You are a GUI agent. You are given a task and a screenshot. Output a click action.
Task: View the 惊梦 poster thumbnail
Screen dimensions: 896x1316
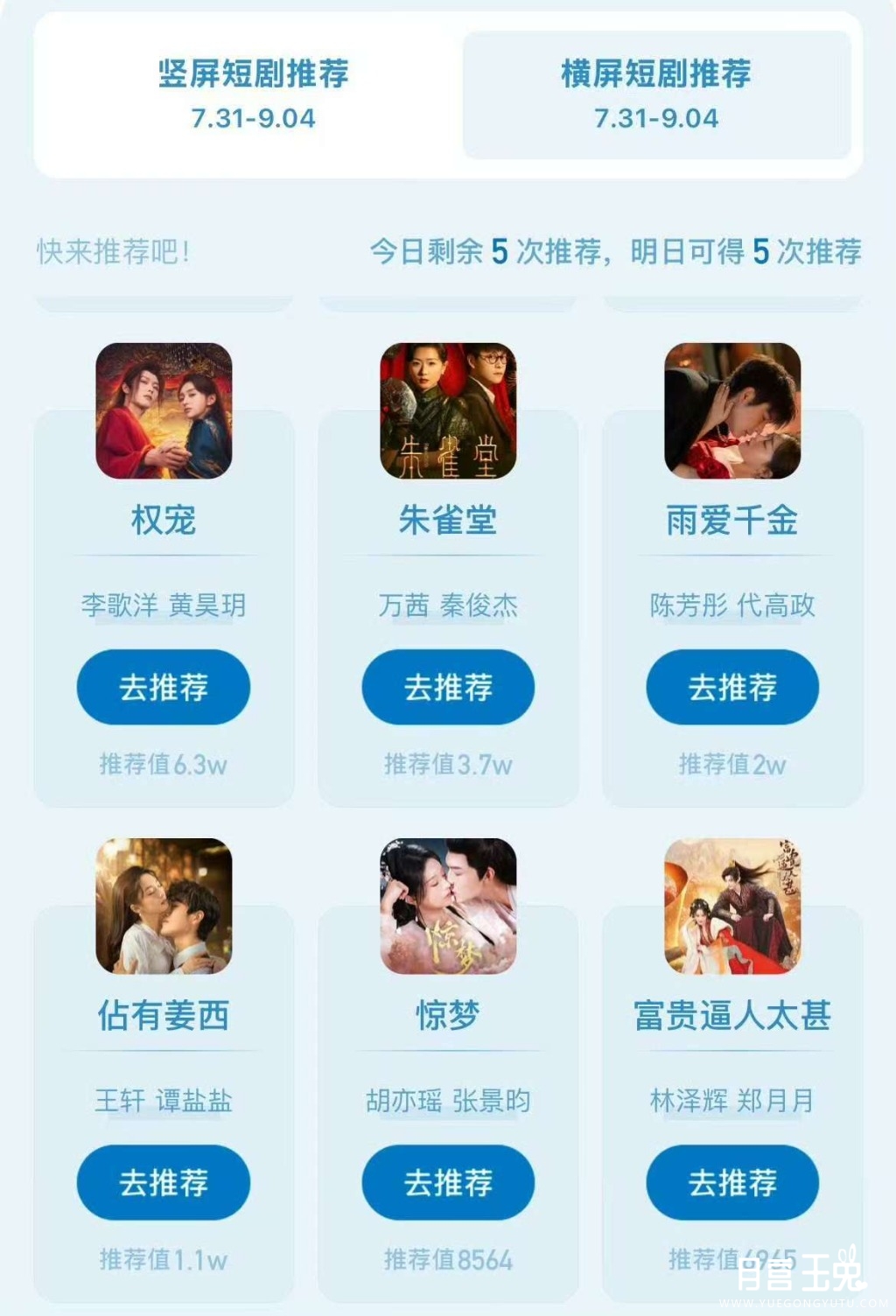click(x=448, y=906)
